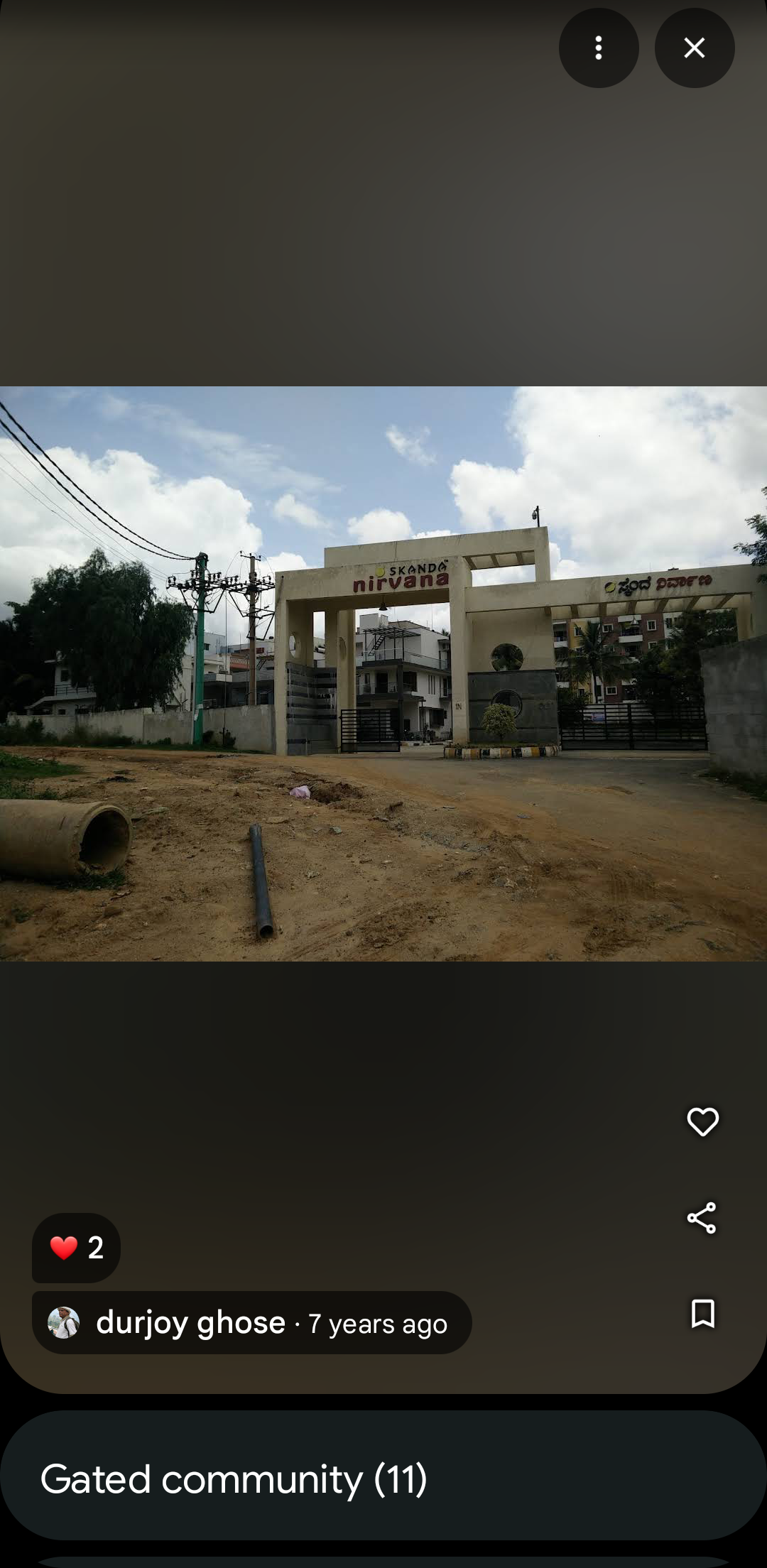
Task: Close the photo viewer
Action: (694, 48)
